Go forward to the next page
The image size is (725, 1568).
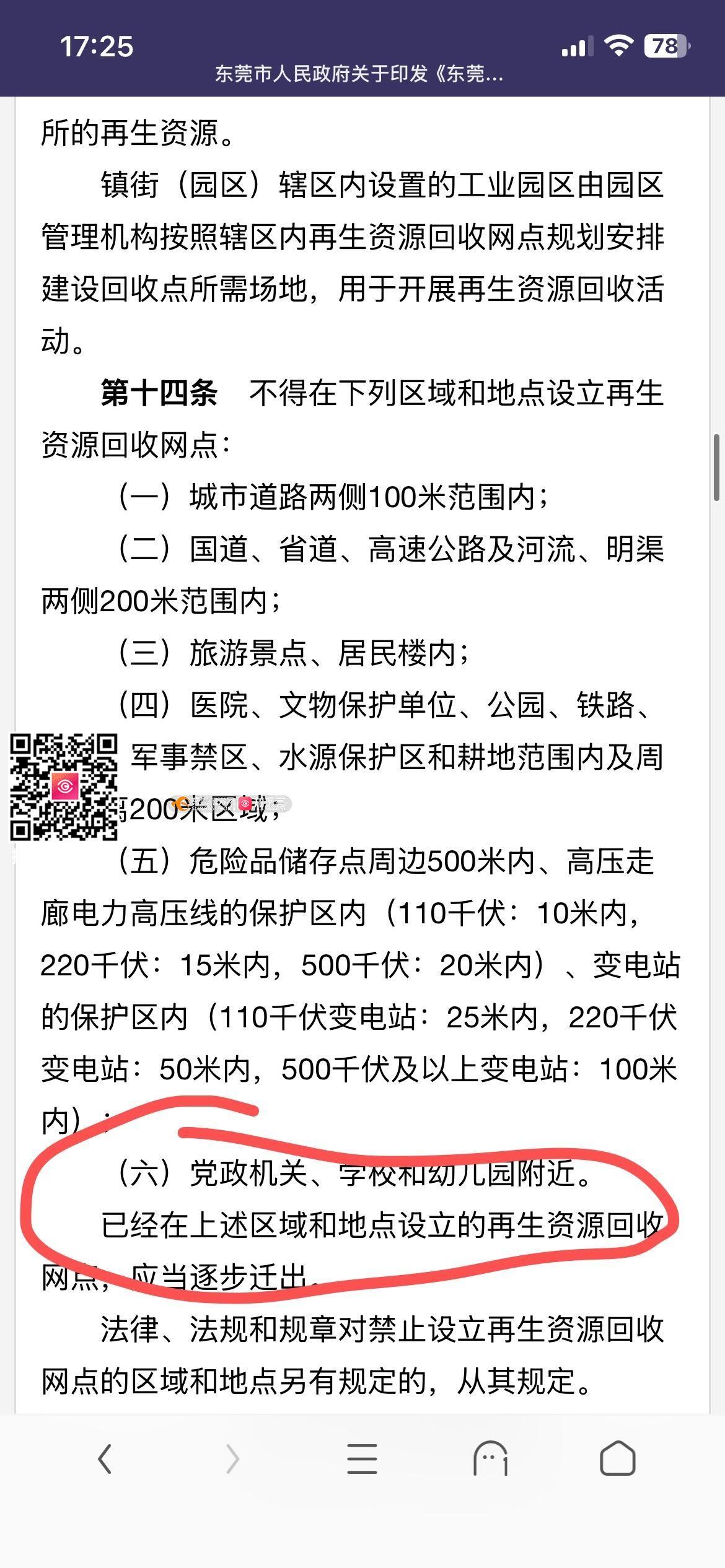233,1459
